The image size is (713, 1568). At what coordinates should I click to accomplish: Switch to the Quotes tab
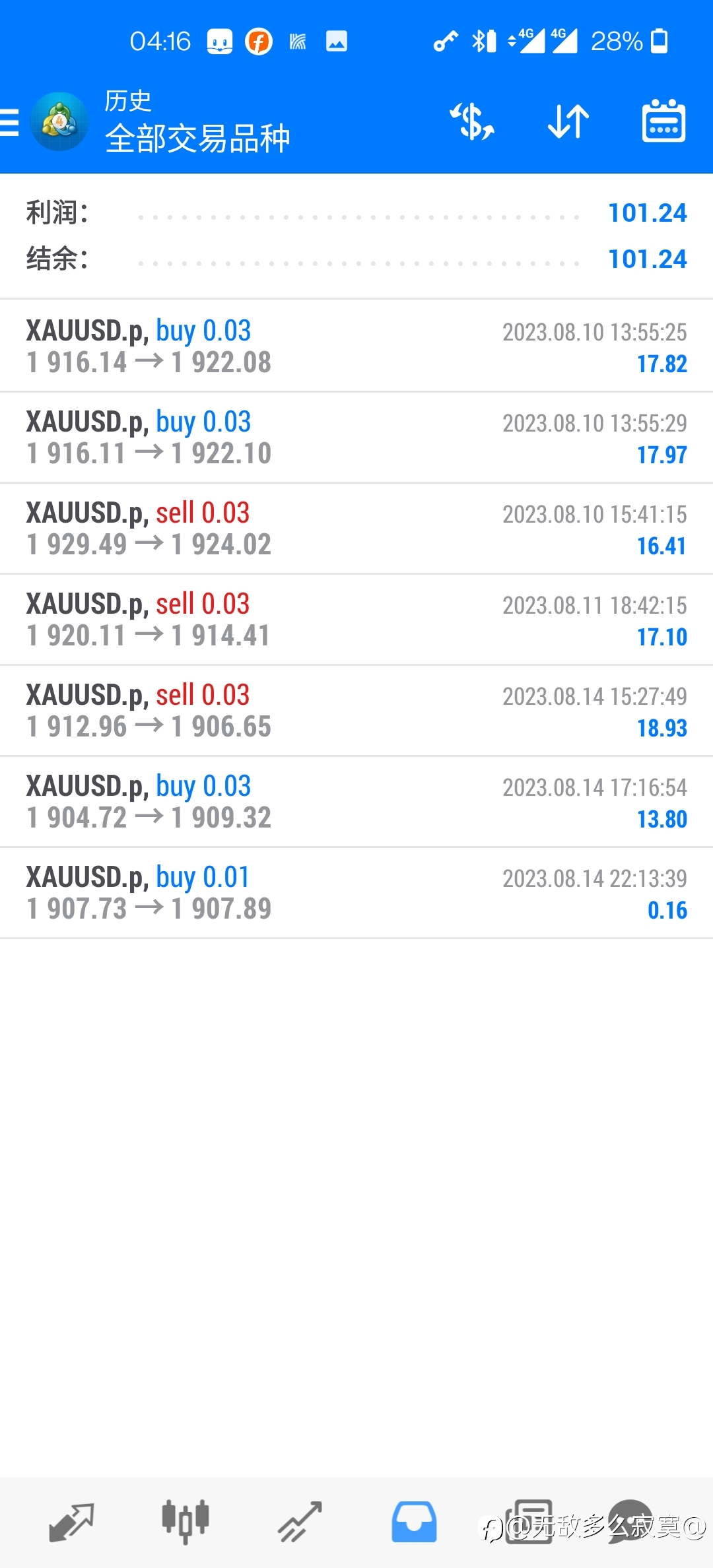[71, 1522]
